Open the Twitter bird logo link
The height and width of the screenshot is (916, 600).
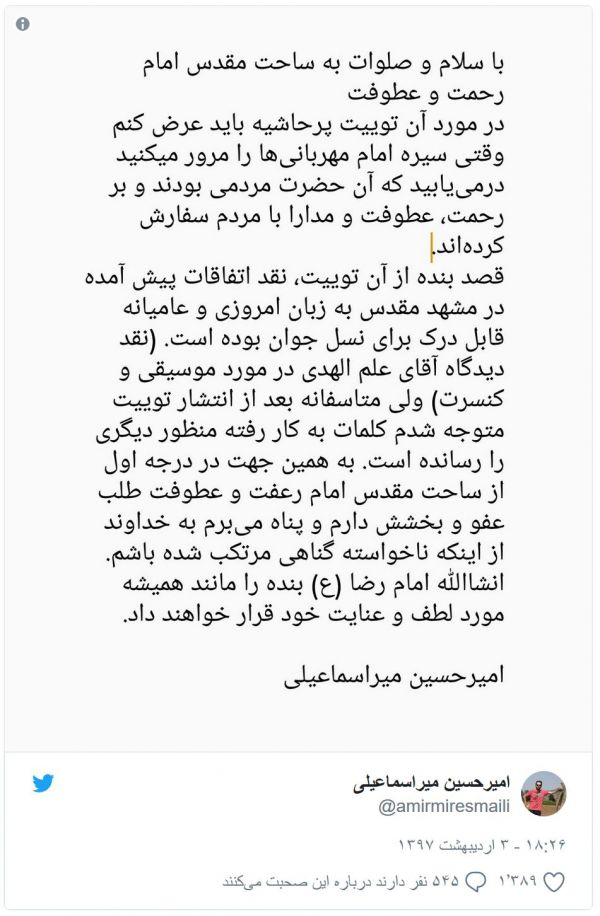tap(42, 783)
